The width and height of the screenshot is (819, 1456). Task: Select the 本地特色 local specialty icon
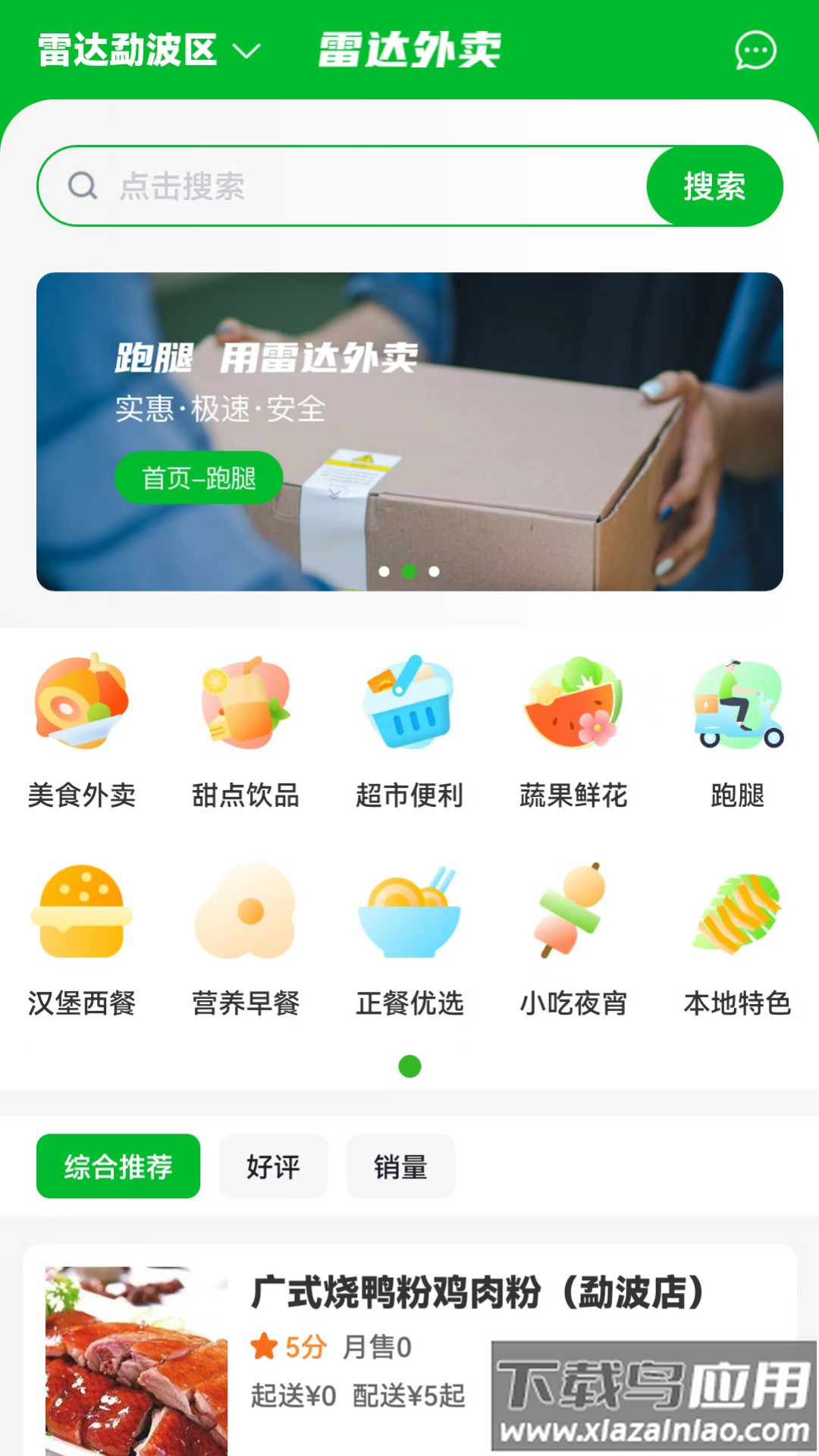tap(738, 914)
